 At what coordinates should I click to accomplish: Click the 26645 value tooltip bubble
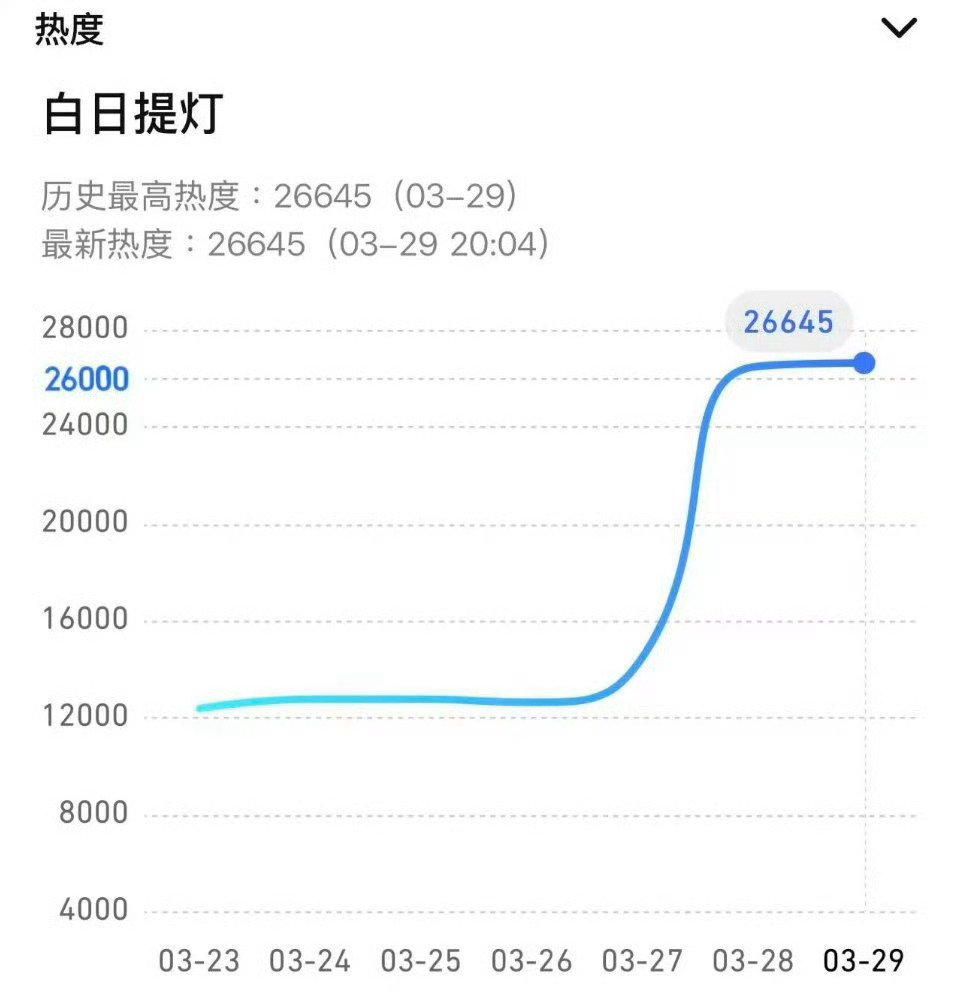tap(791, 322)
